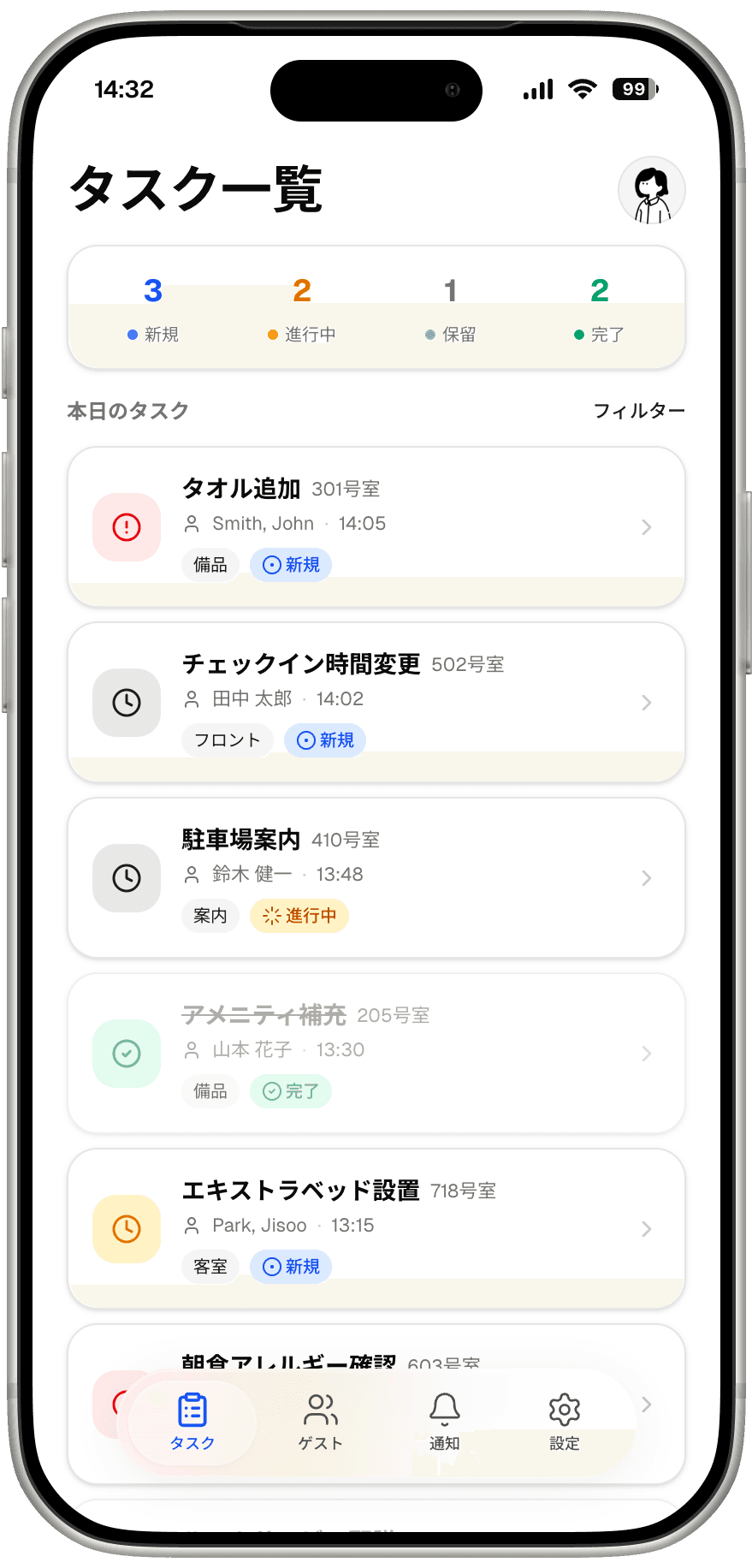This screenshot has width=752, height=1568.
Task: Open the フィルター option
Action: point(639,411)
